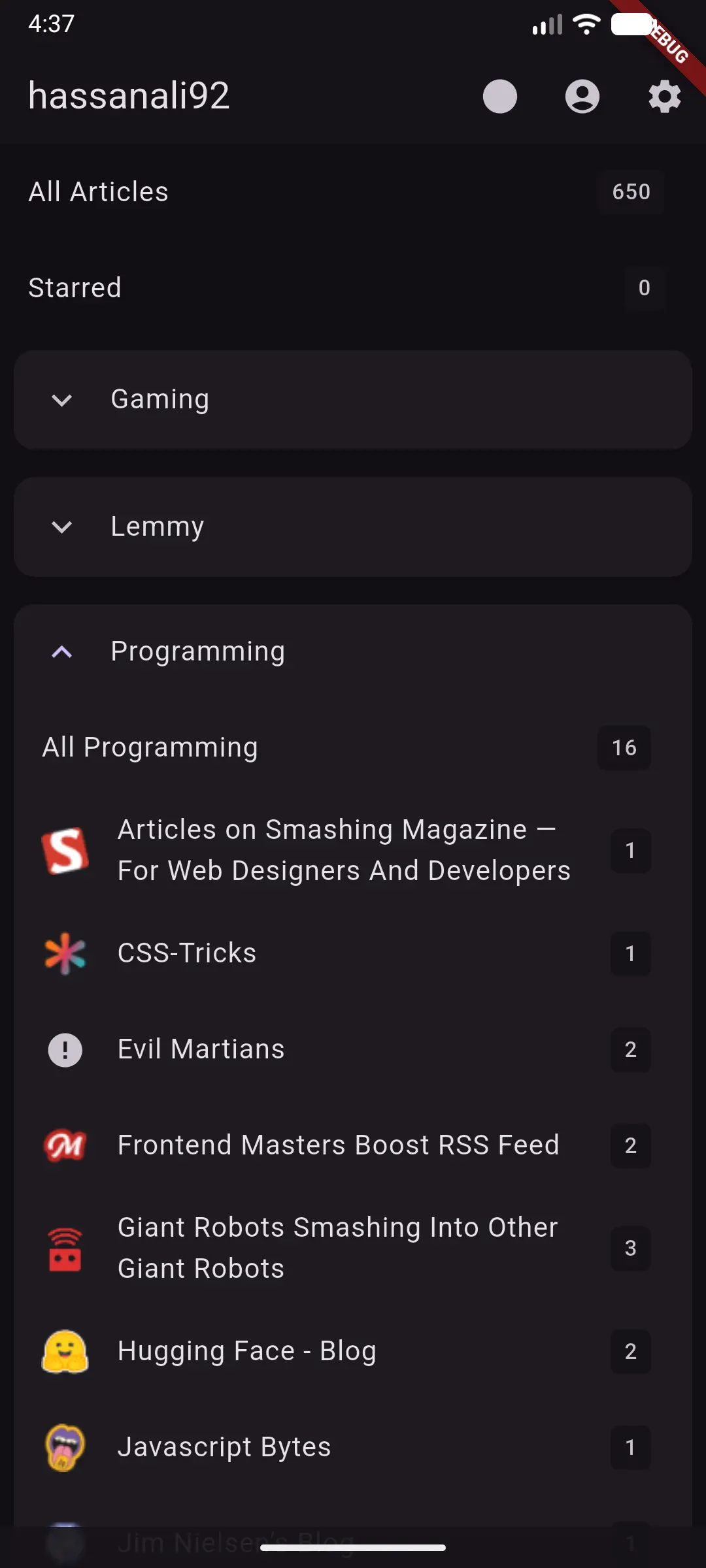
Task: Tap the 16 unread count badge
Action: point(623,747)
